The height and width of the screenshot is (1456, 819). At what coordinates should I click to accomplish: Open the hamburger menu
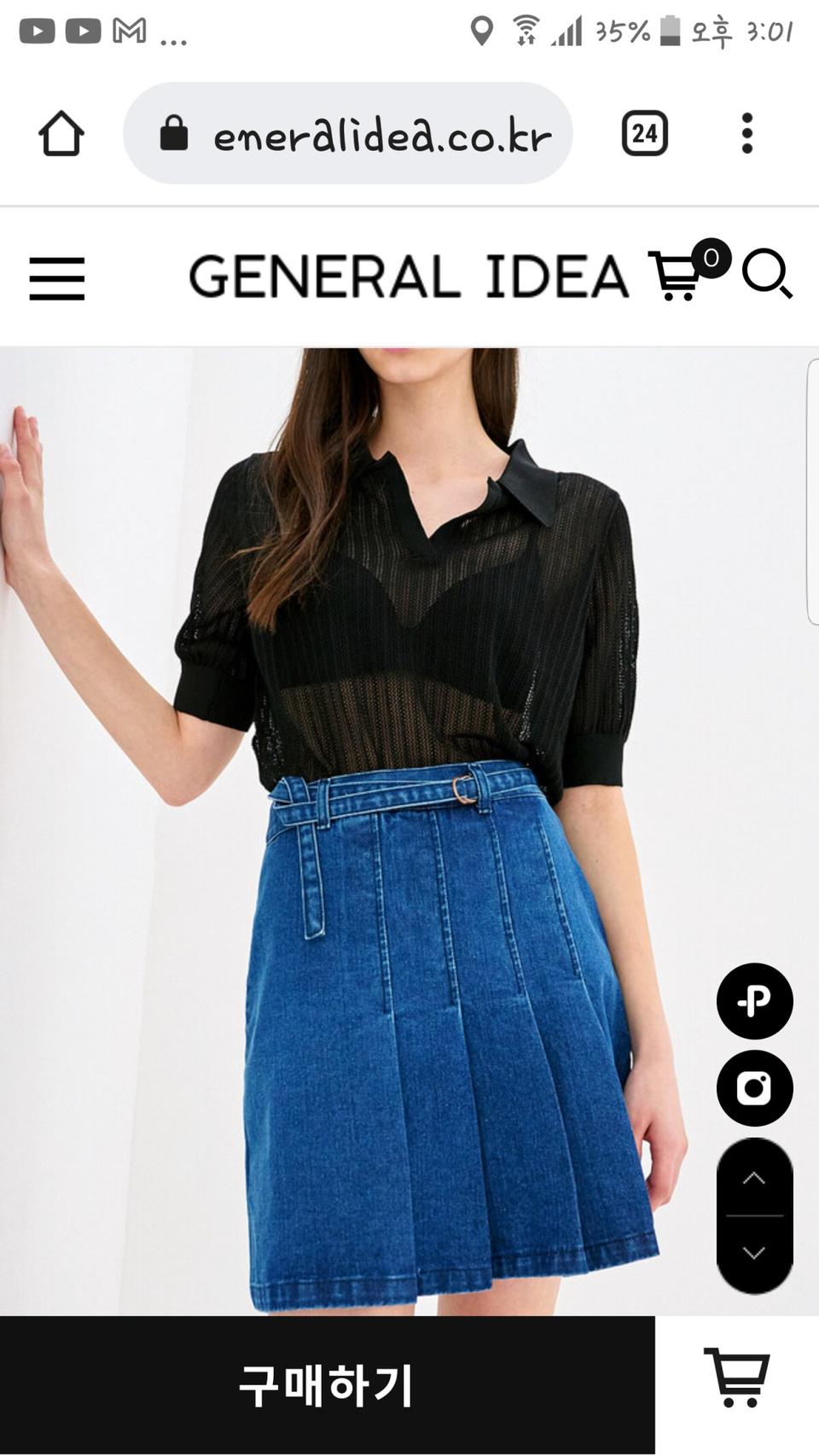(57, 278)
